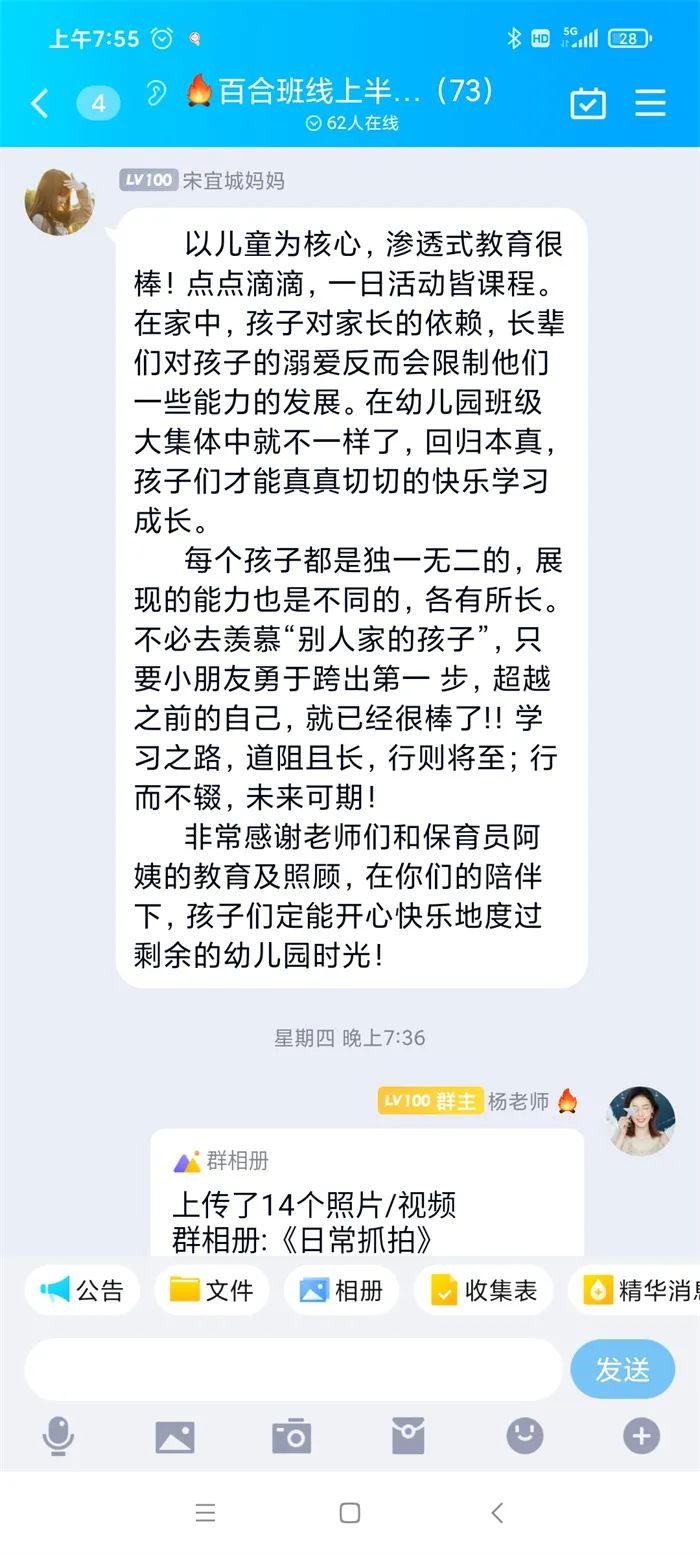Start a voice message with the microphone
Screen dimensions: 700x1555
click(58, 1437)
